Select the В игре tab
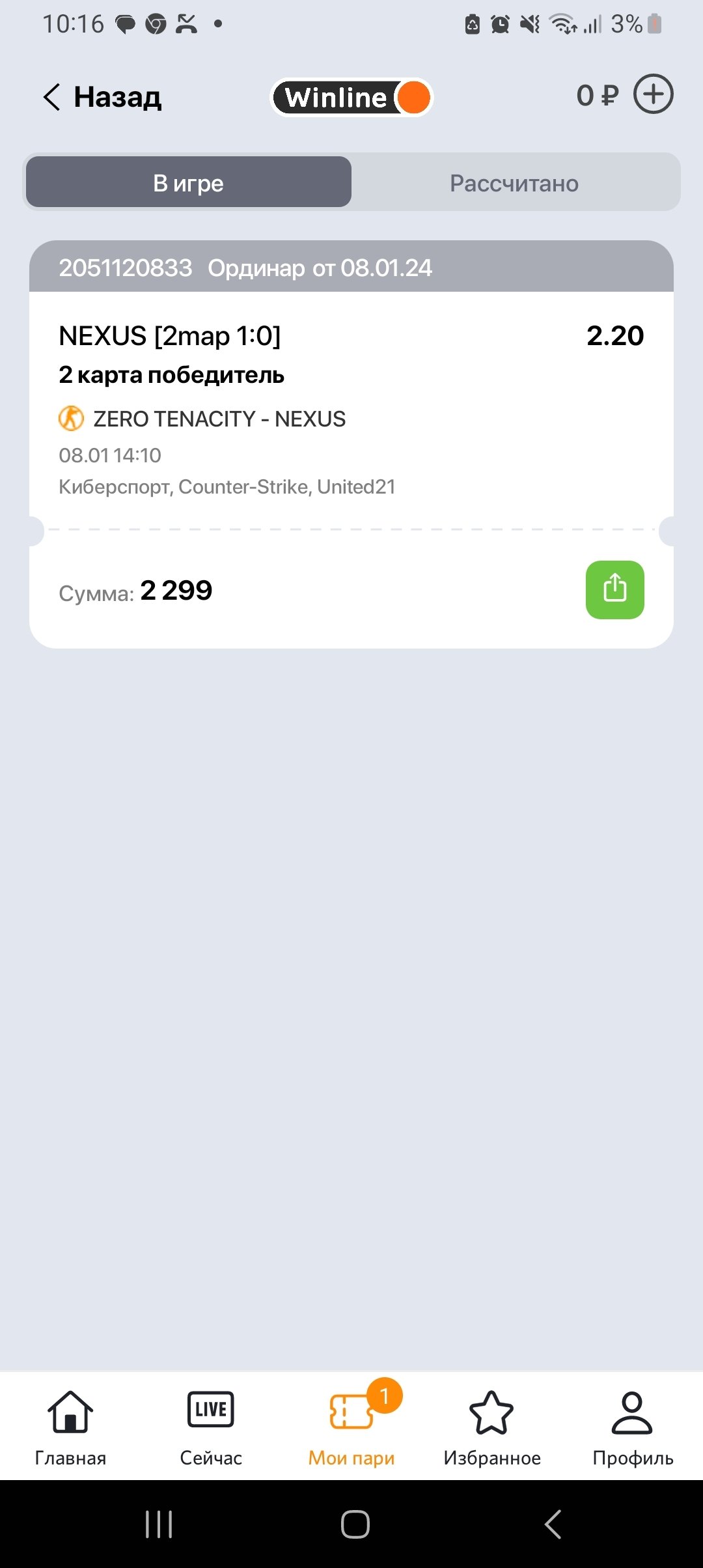 pos(189,183)
